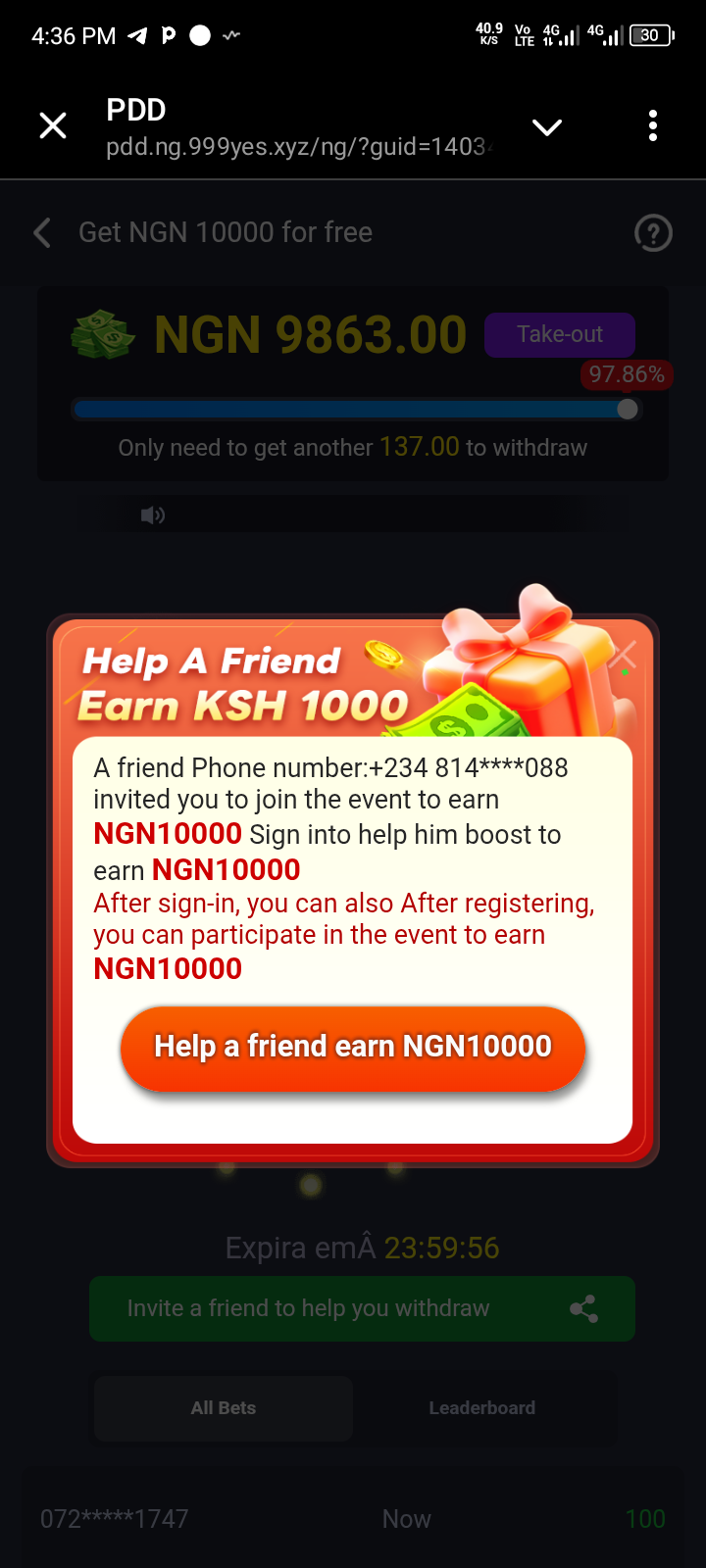Screen dimensions: 706x1568
Task: Expand the page info chevron
Action: 546,127
